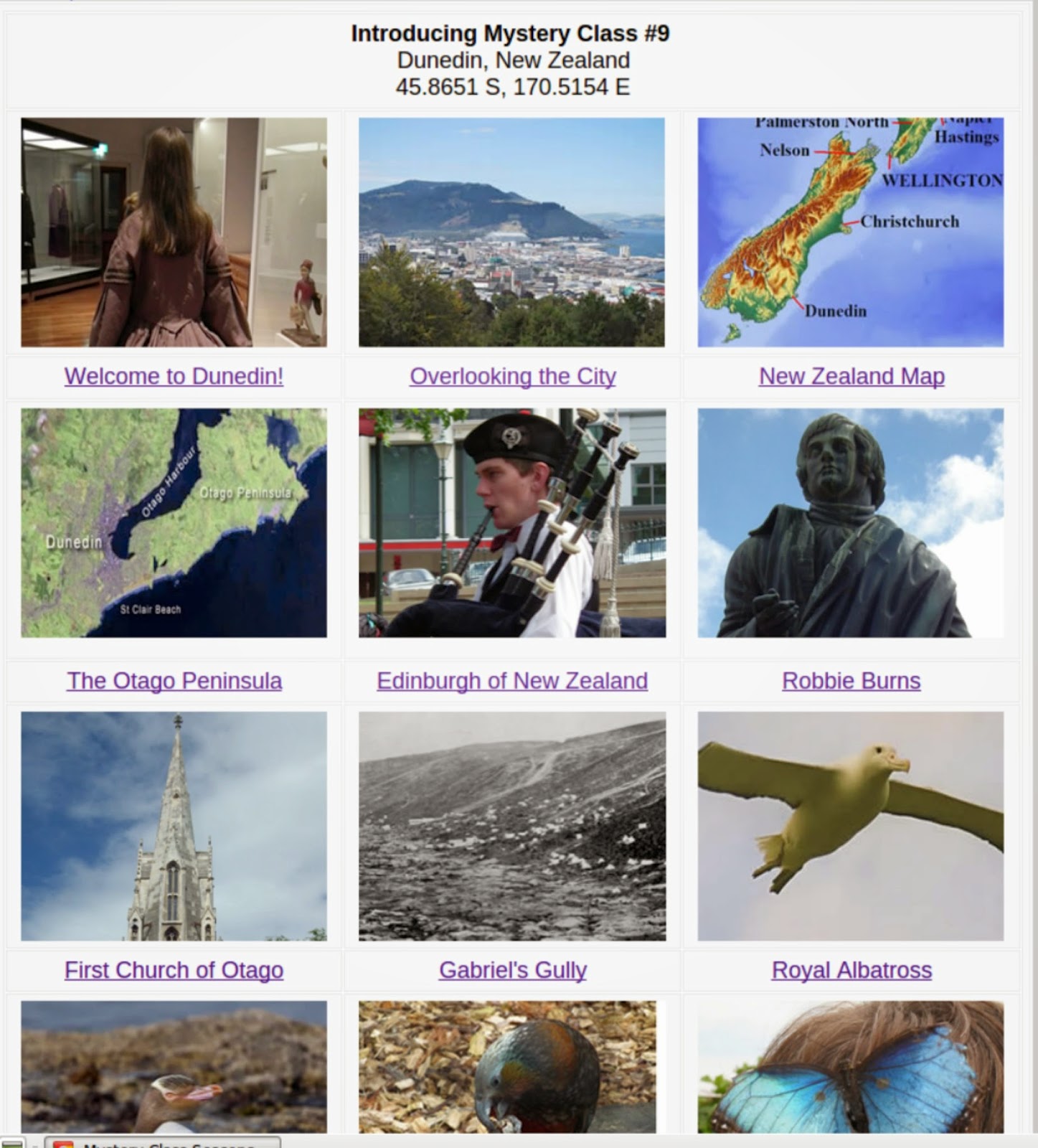View the Robbie Burns statue photo
The width and height of the screenshot is (1038, 1148).
tap(850, 523)
